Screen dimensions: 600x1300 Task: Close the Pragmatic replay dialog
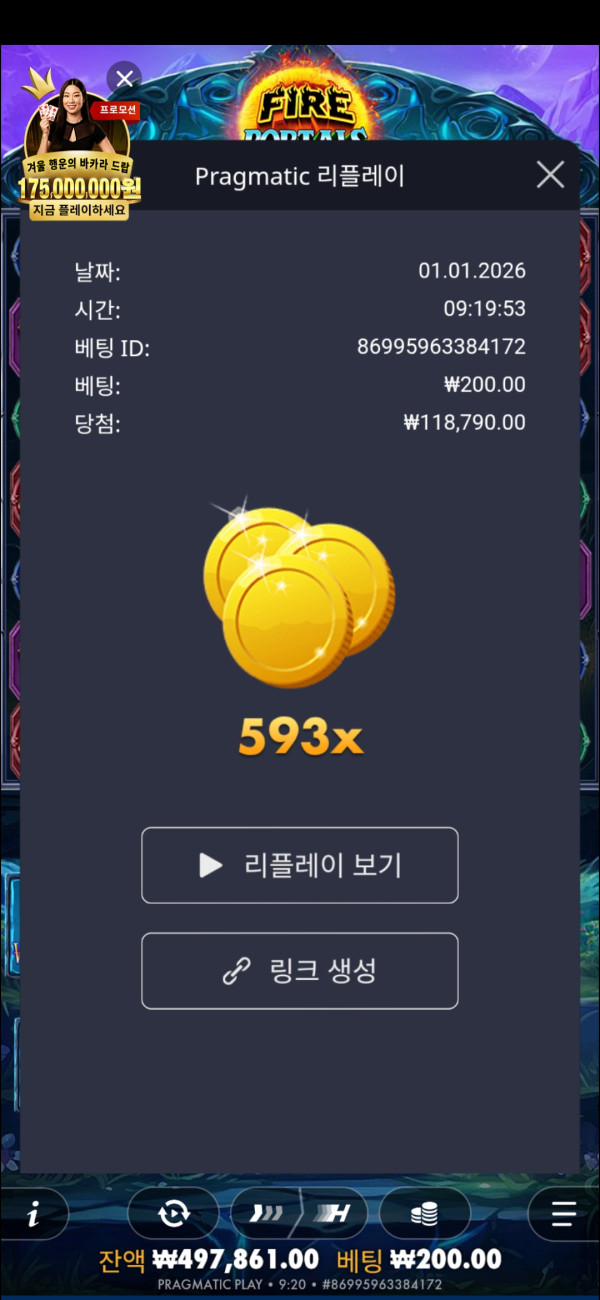[x=550, y=175]
